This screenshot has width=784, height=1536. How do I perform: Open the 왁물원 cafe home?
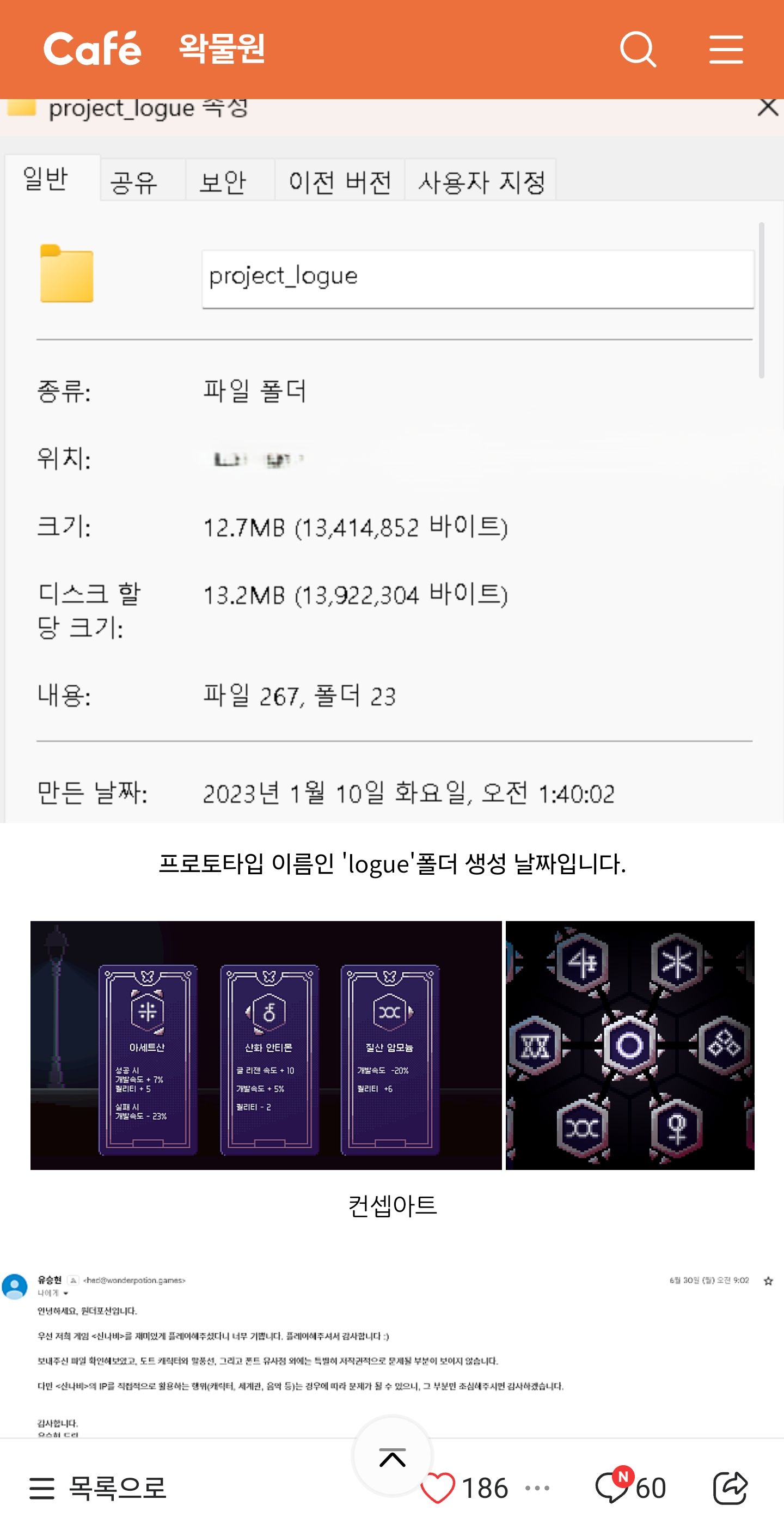[x=222, y=49]
